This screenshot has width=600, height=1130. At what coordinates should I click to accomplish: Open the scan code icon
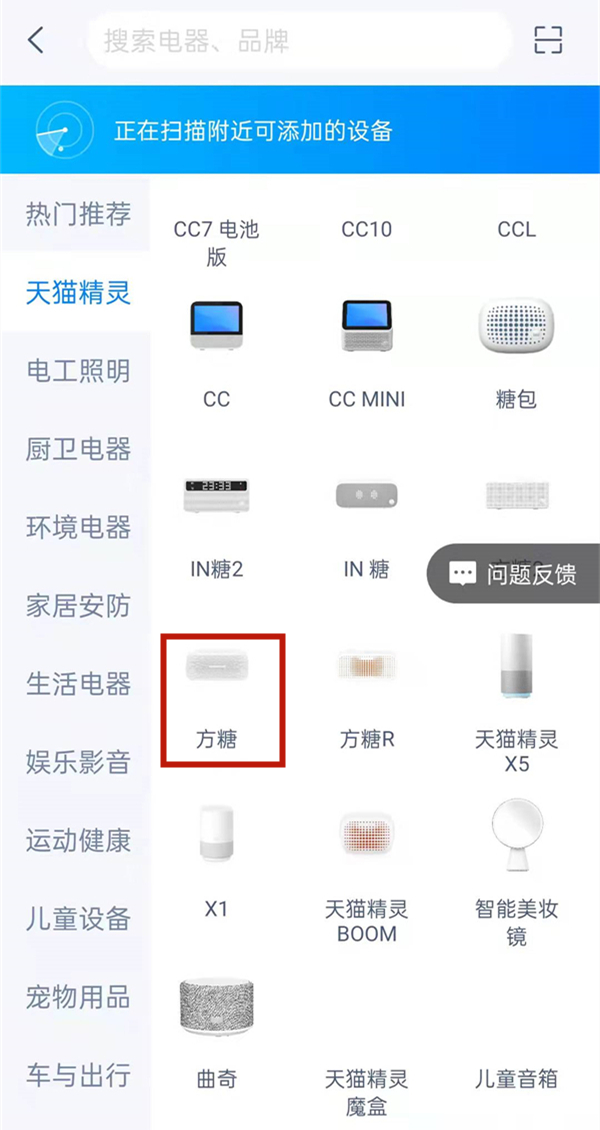pyautogui.click(x=548, y=41)
